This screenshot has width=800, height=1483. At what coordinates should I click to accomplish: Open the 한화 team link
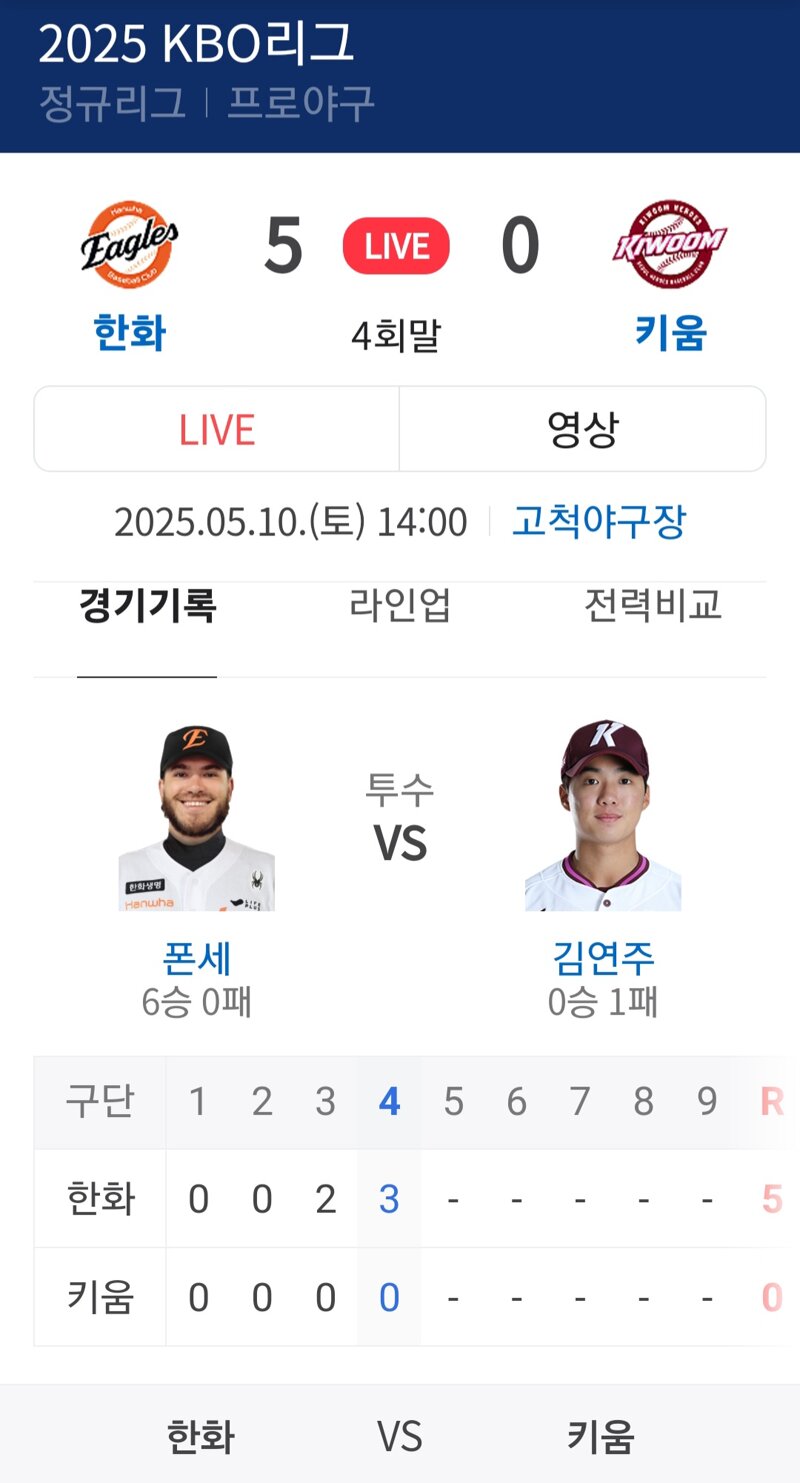129,332
